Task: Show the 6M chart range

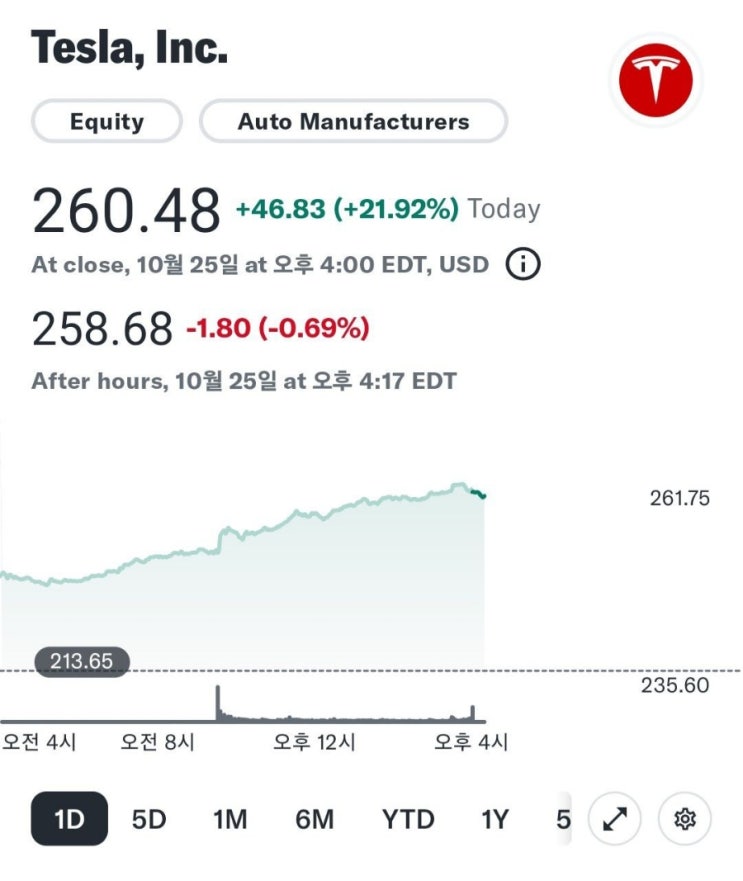Action: pos(314,820)
